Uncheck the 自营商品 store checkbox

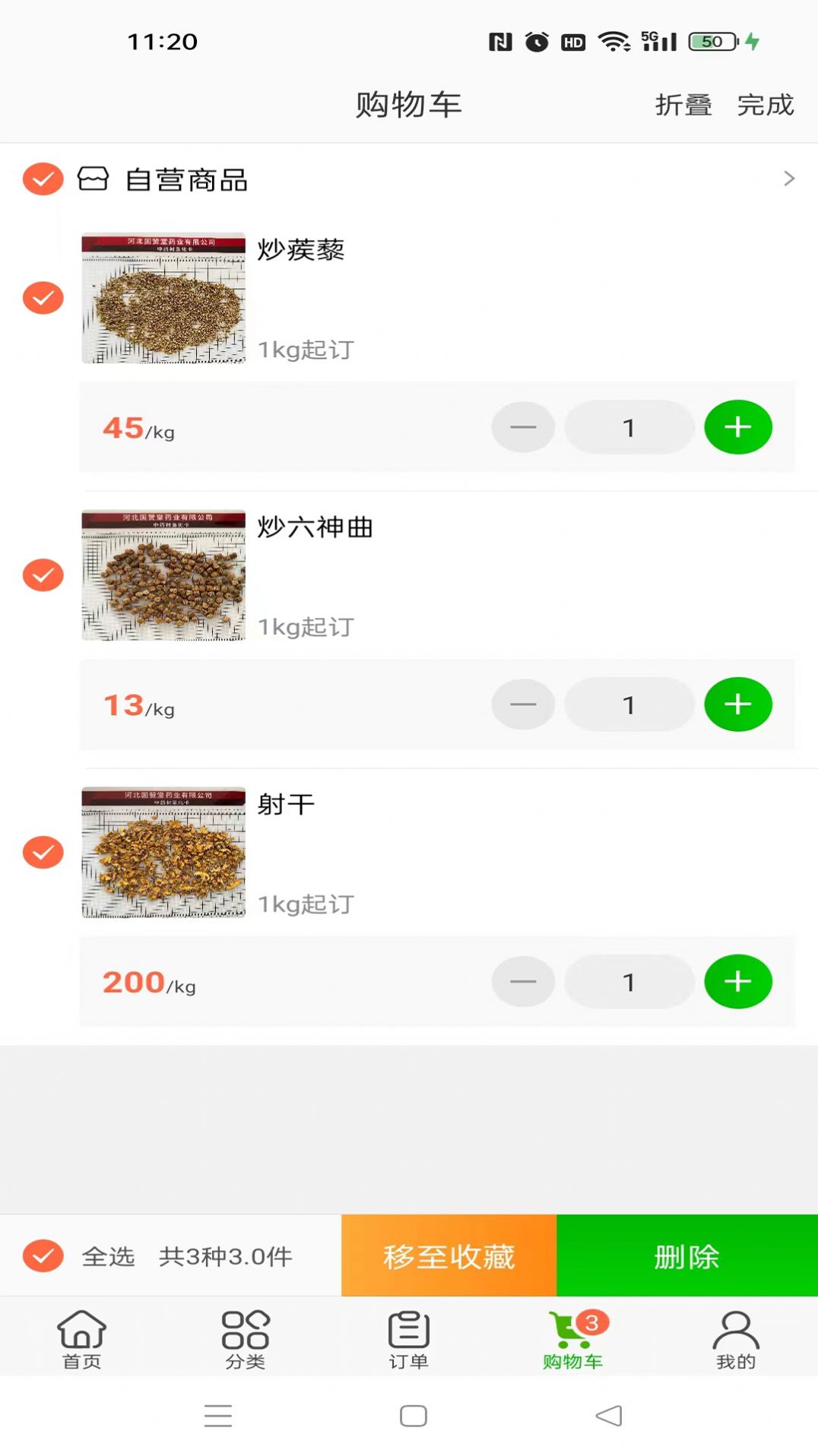click(43, 179)
